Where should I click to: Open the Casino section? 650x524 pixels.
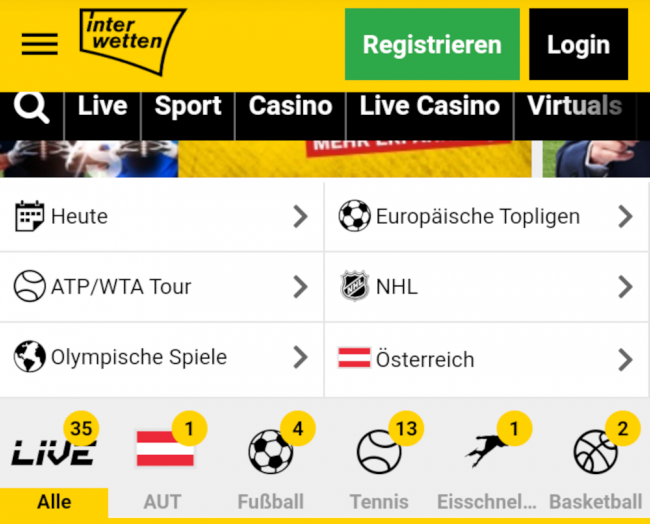coord(290,107)
